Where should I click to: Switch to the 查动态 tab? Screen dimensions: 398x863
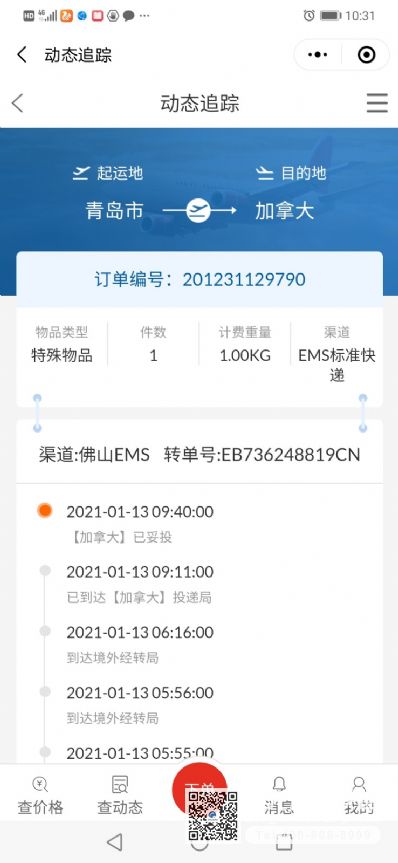coord(120,795)
